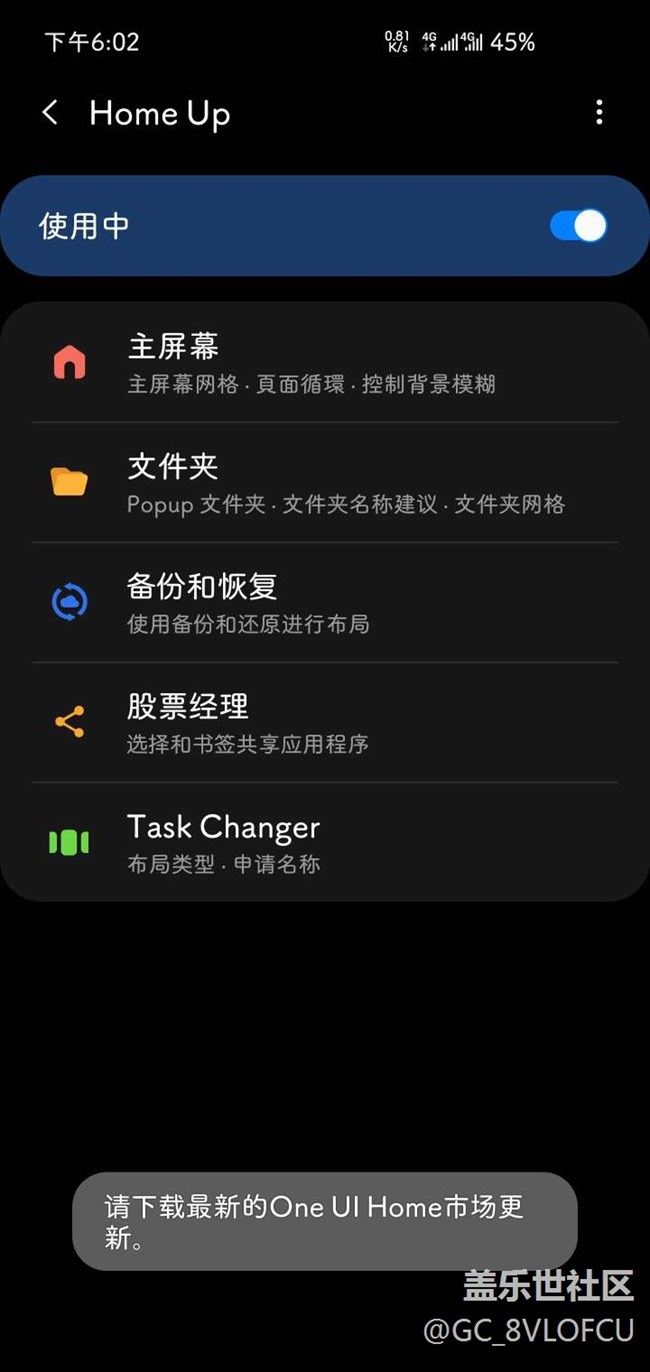Open 股票经理 option
Screen dimensions: 650x1372
324,723
